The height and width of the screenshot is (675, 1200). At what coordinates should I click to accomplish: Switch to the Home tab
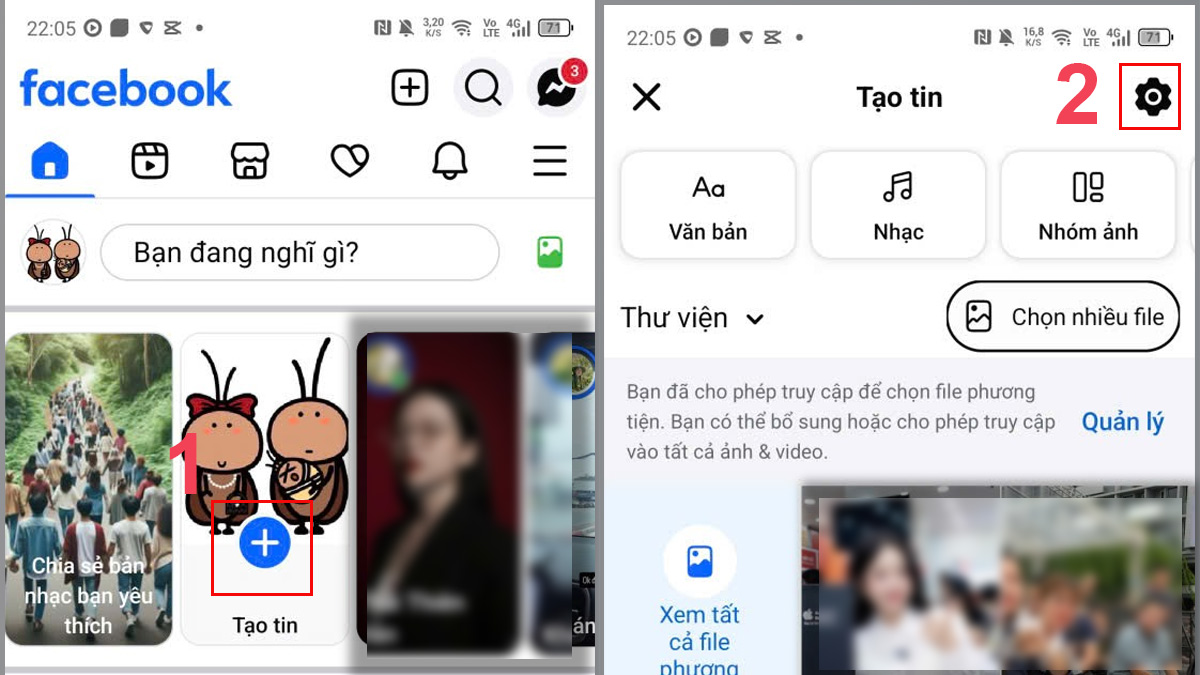50,160
